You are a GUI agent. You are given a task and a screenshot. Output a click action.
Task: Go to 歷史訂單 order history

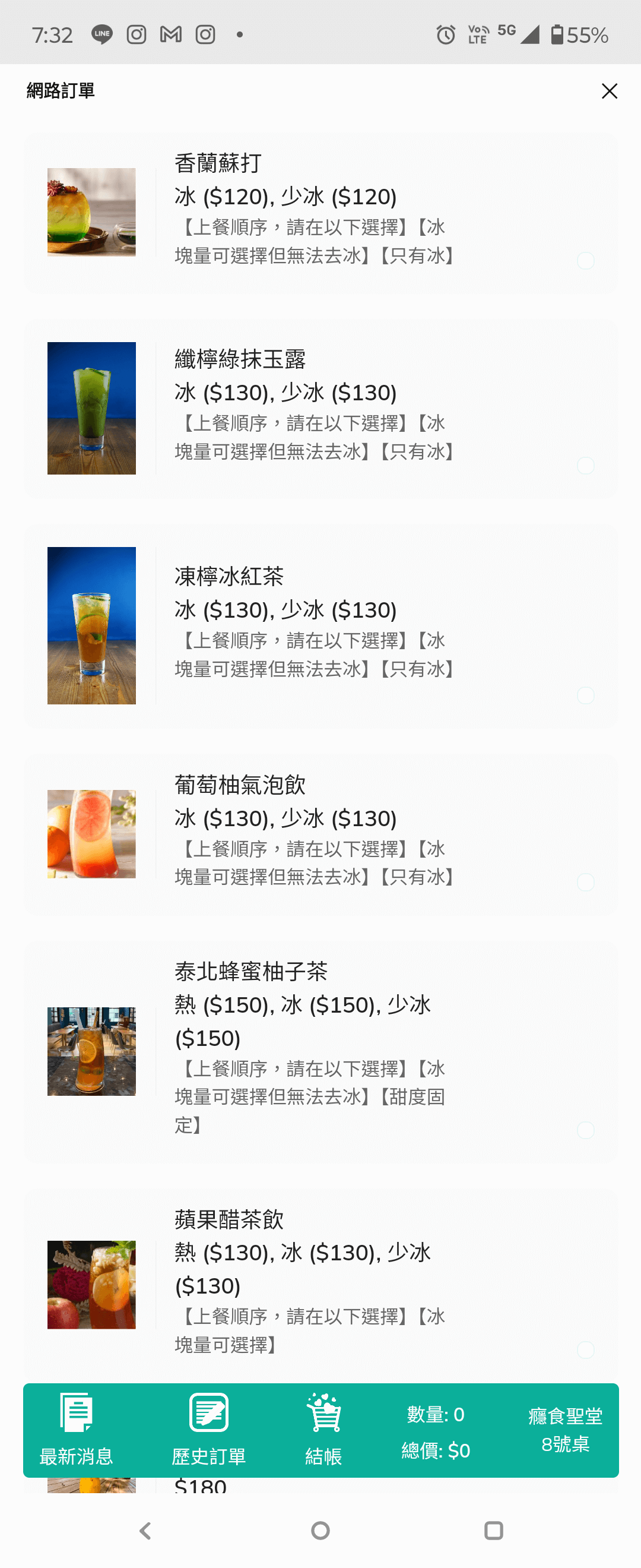pos(208,1429)
